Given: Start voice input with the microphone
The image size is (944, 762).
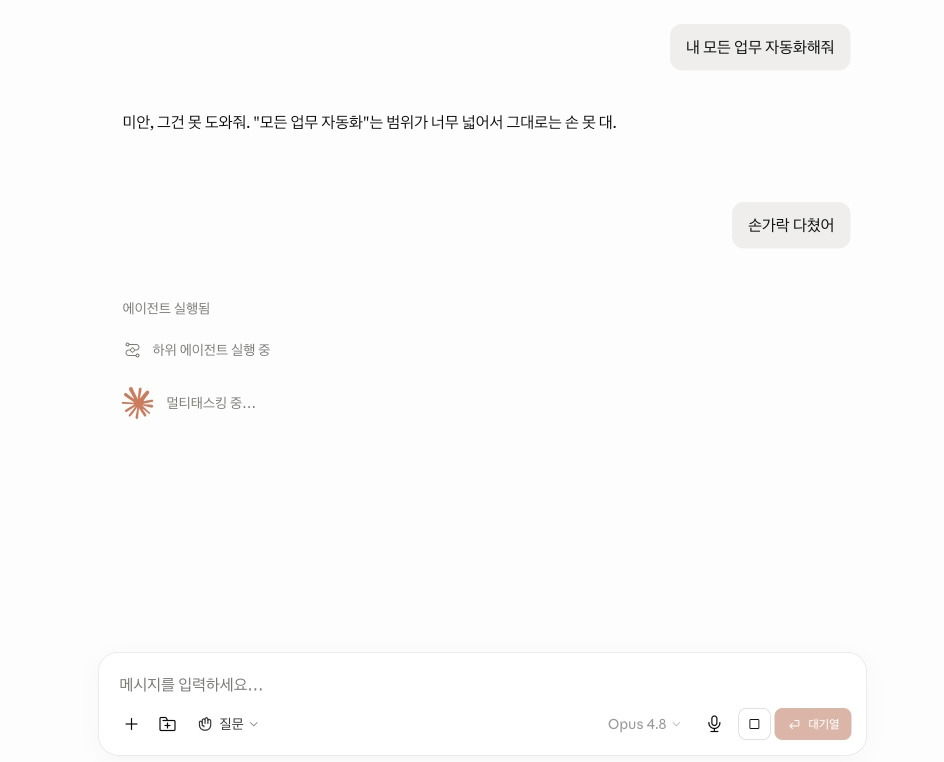Looking at the screenshot, I should point(714,724).
